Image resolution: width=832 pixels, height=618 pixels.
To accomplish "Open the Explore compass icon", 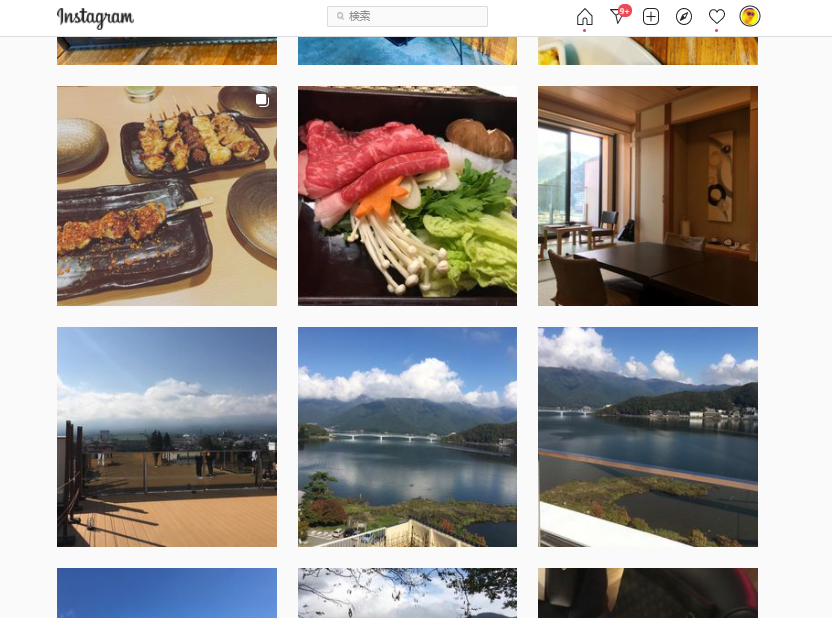I will (x=684, y=16).
